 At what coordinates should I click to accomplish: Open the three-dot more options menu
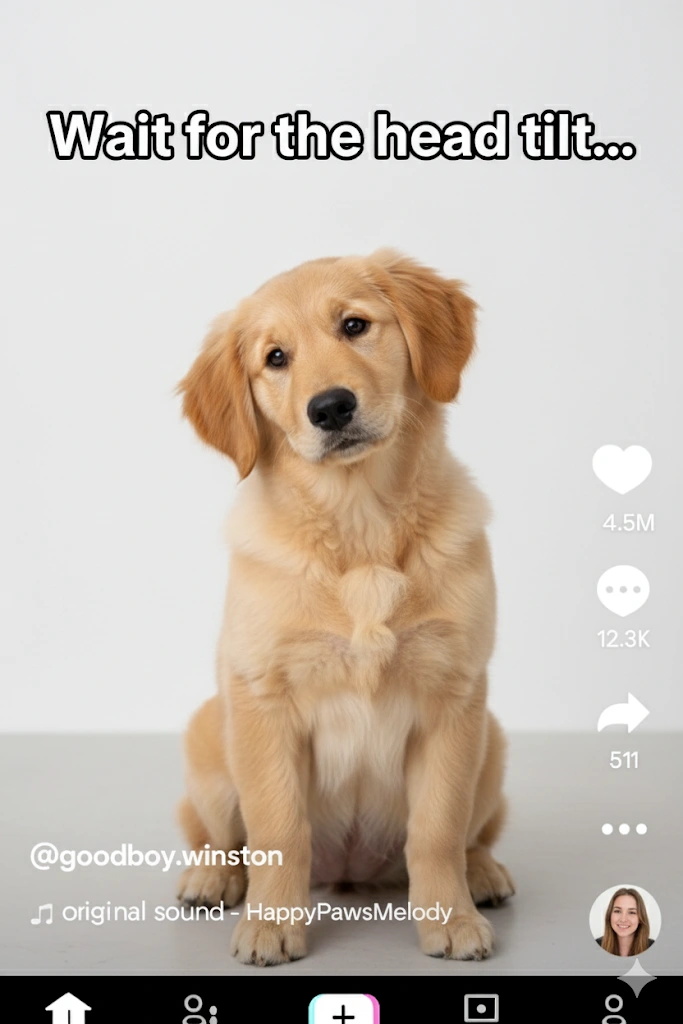click(x=623, y=829)
